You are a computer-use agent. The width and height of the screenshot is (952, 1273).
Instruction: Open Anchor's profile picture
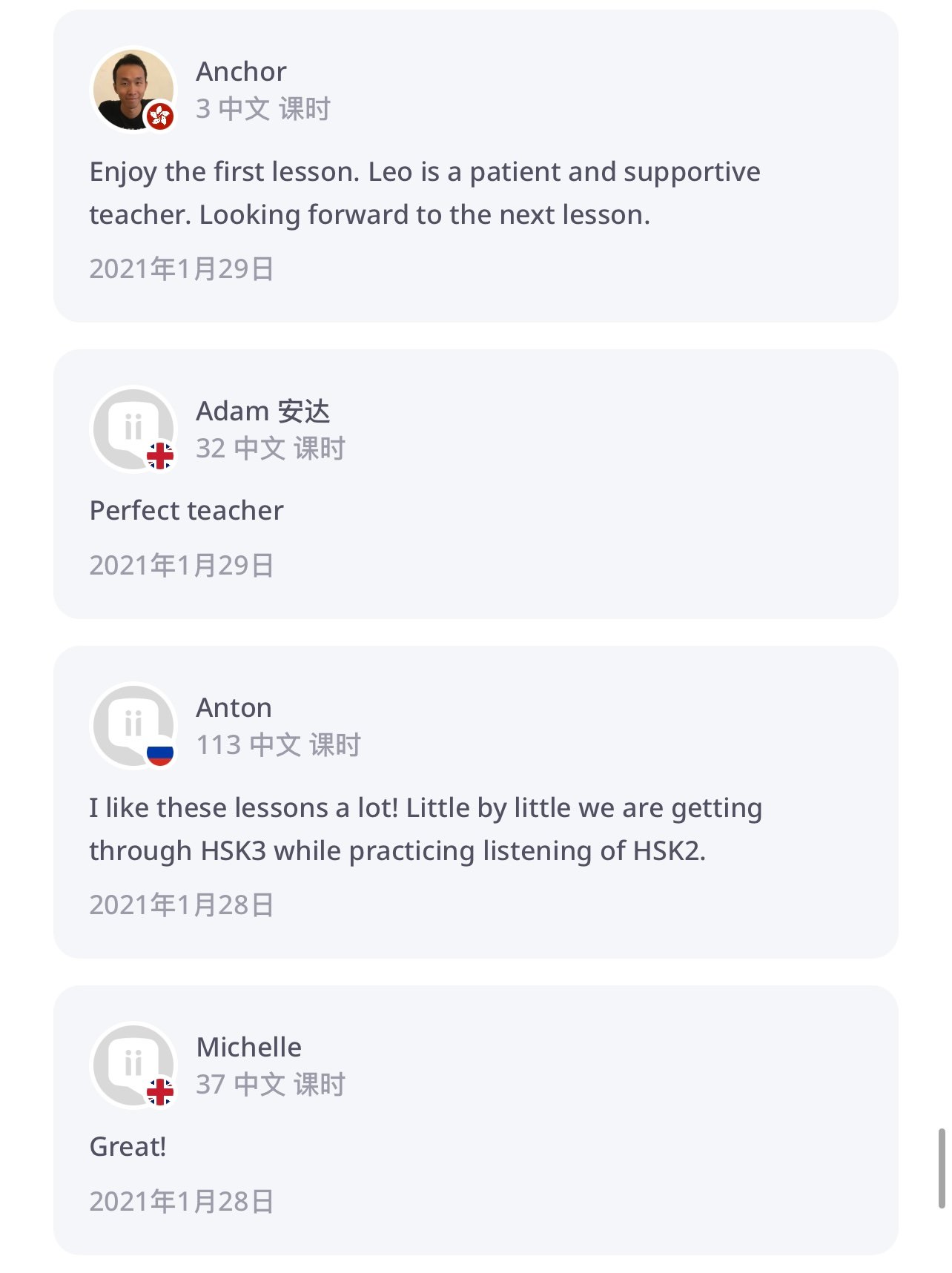pos(133,89)
